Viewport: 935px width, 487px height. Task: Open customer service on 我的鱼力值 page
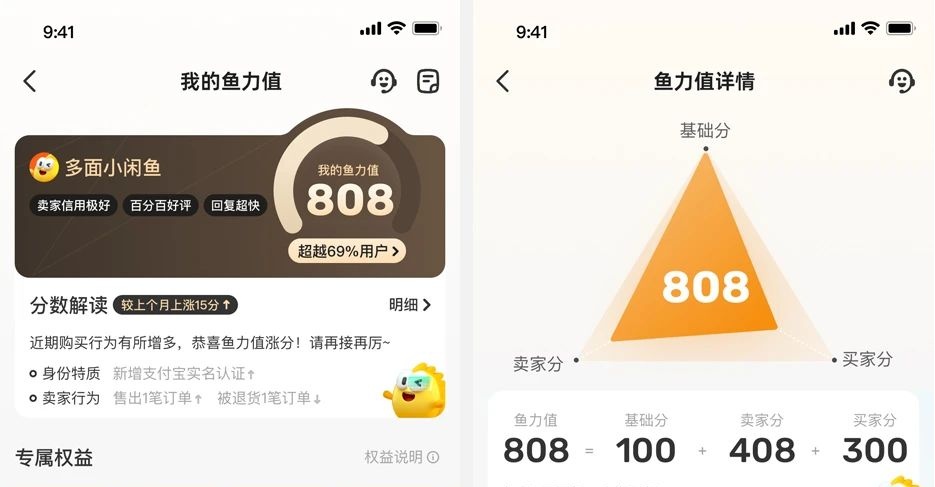(383, 81)
